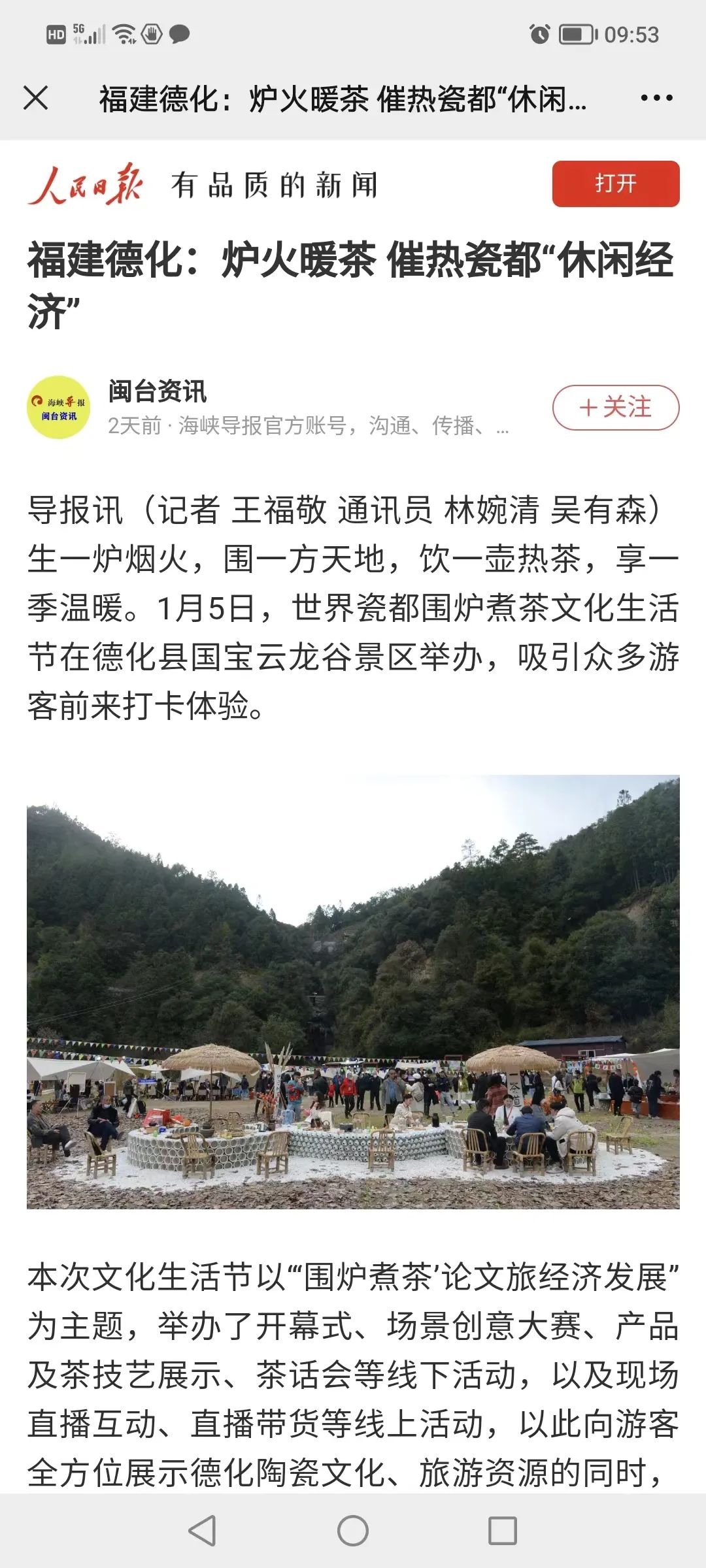Image resolution: width=706 pixels, height=1568 pixels.
Task: View the tea festival photo
Action: click(353, 992)
